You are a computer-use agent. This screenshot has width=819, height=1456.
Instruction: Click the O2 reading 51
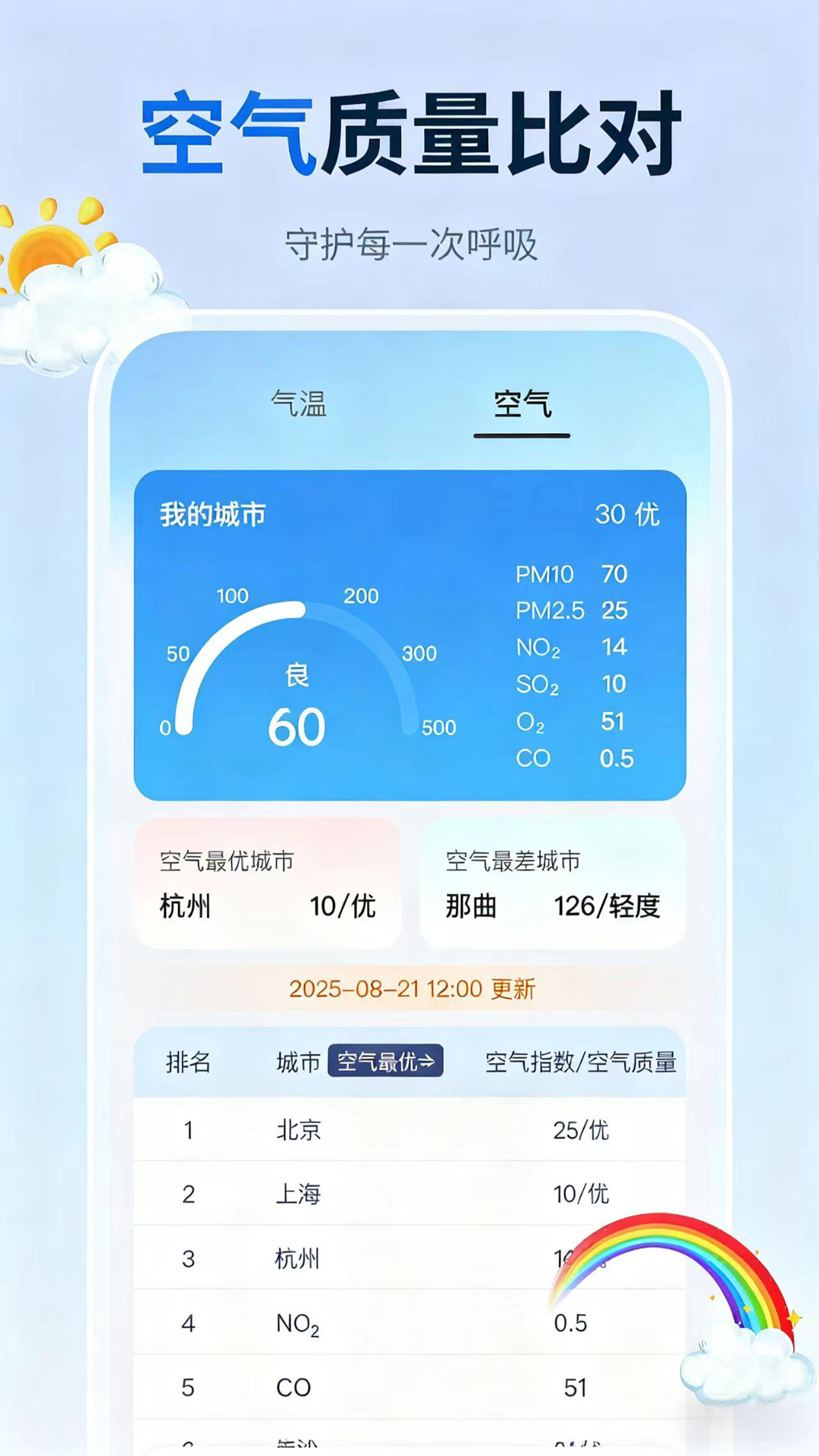click(614, 722)
